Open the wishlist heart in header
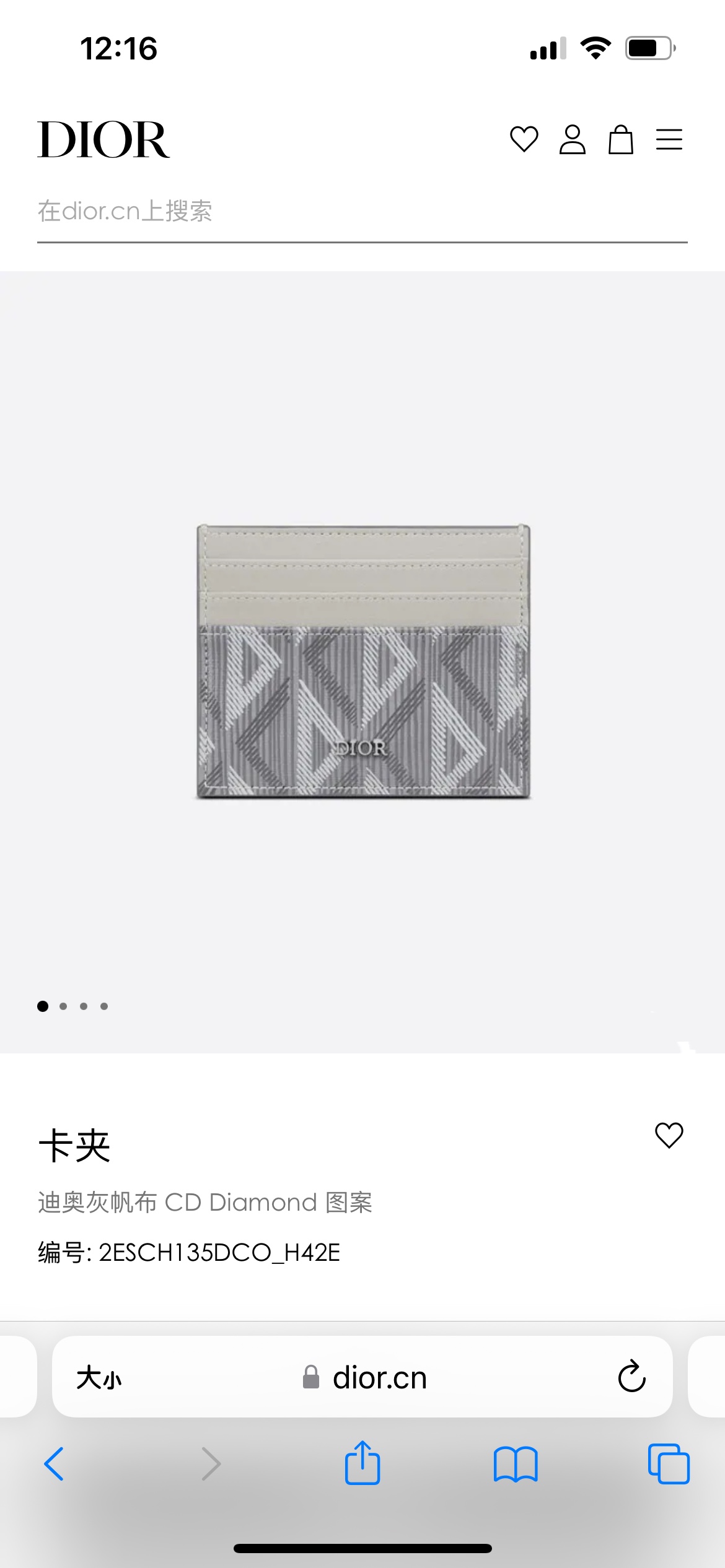Viewport: 725px width, 1568px height. point(524,139)
